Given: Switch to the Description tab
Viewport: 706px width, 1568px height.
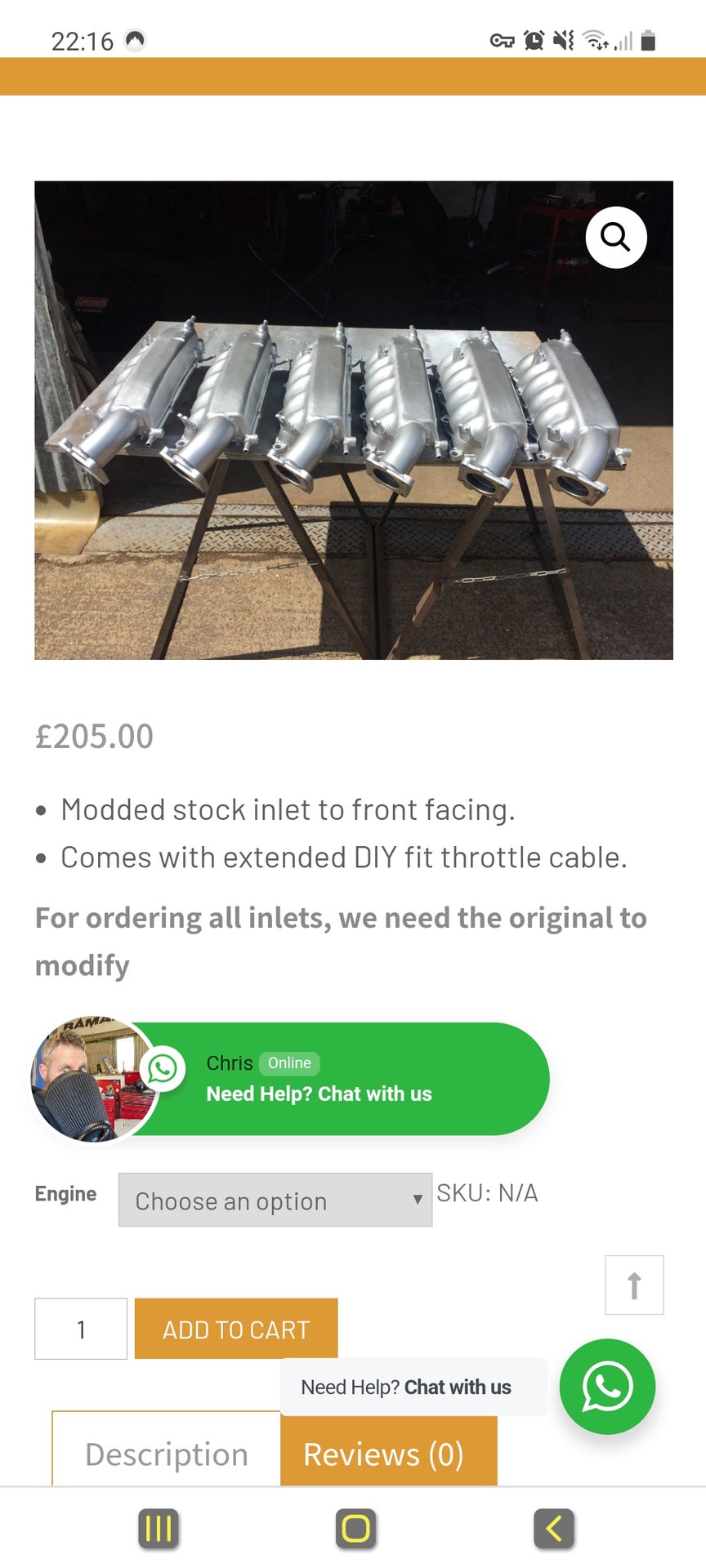Looking at the screenshot, I should (x=167, y=1454).
